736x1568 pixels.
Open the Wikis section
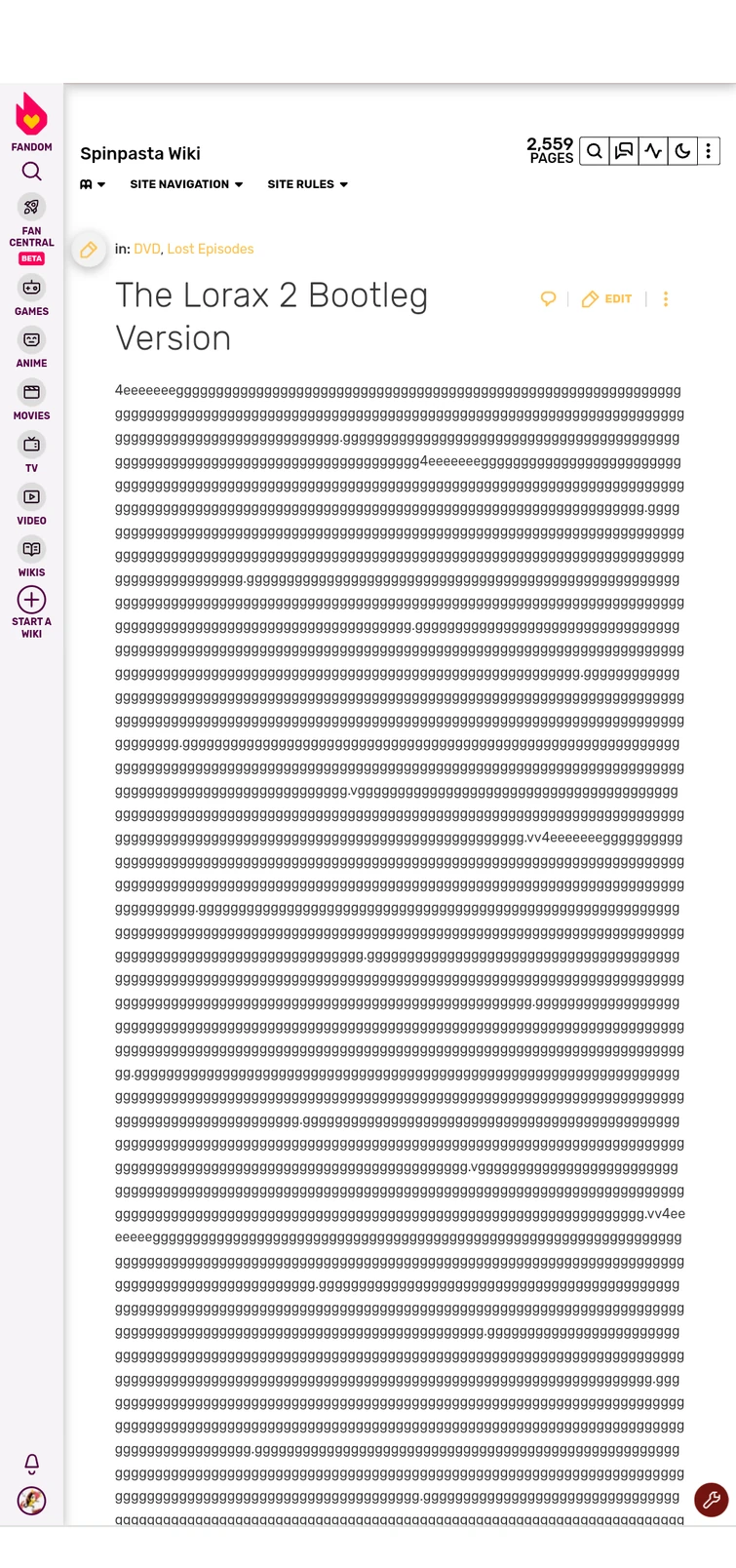31,558
